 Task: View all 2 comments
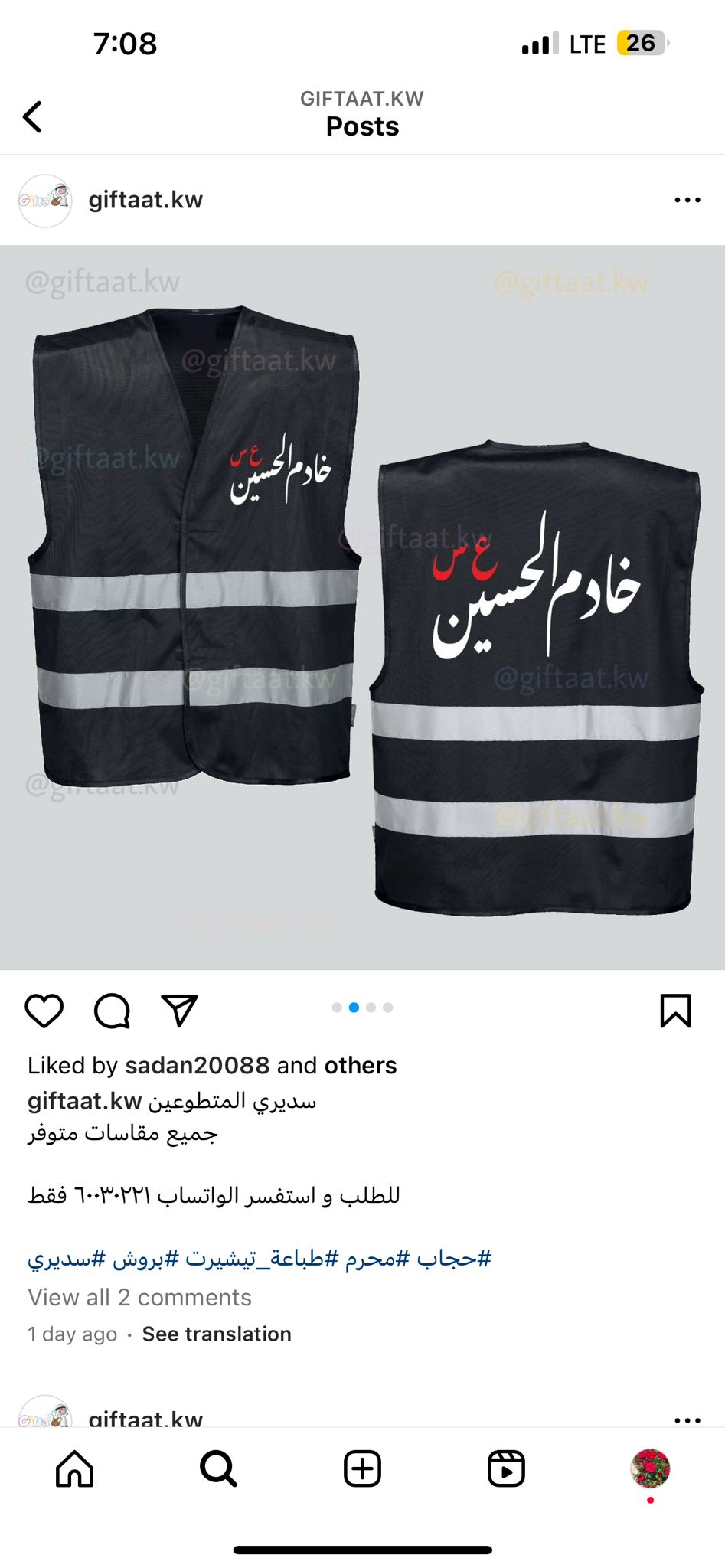(139, 1297)
